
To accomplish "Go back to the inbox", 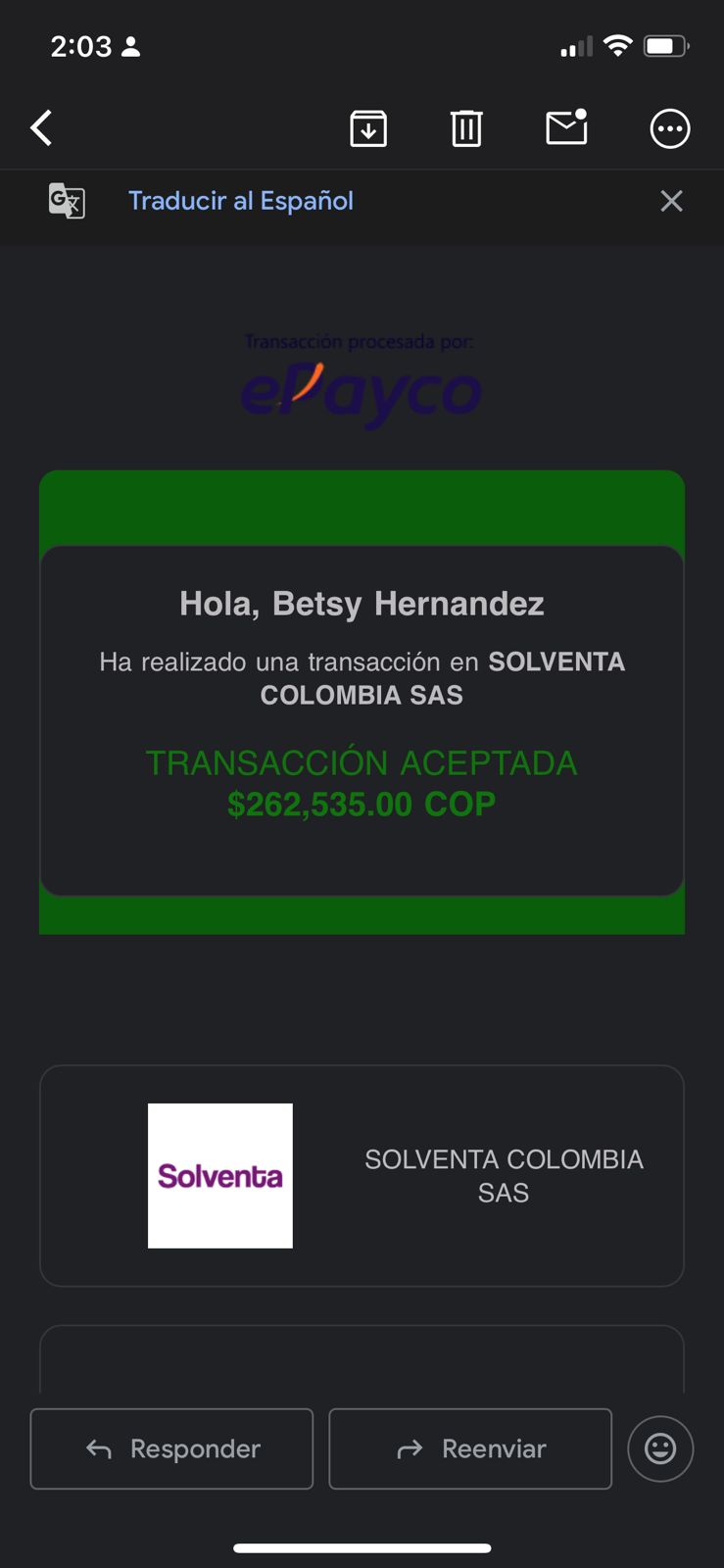I will pos(41,128).
